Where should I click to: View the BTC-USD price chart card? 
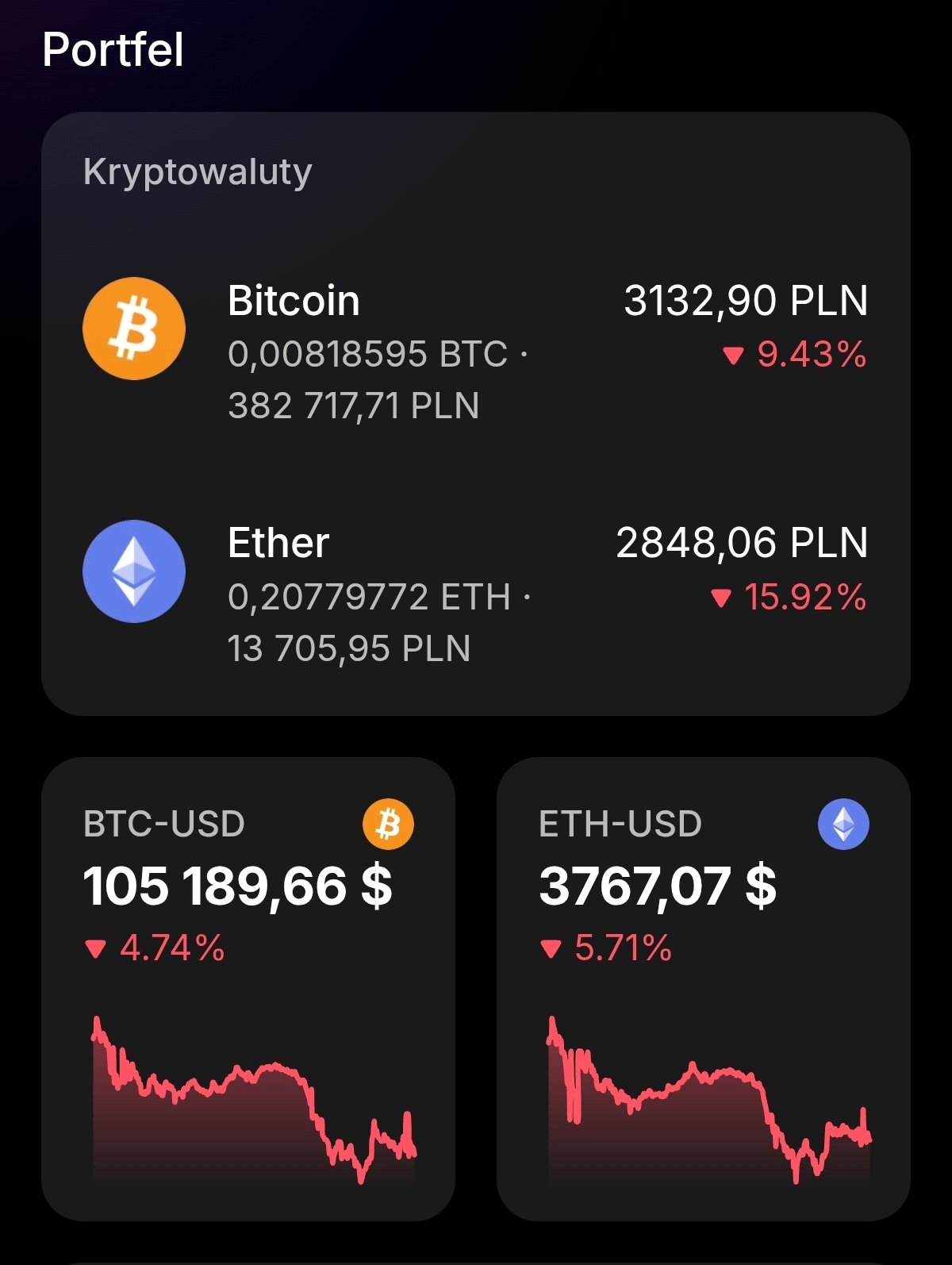pyautogui.click(x=248, y=988)
